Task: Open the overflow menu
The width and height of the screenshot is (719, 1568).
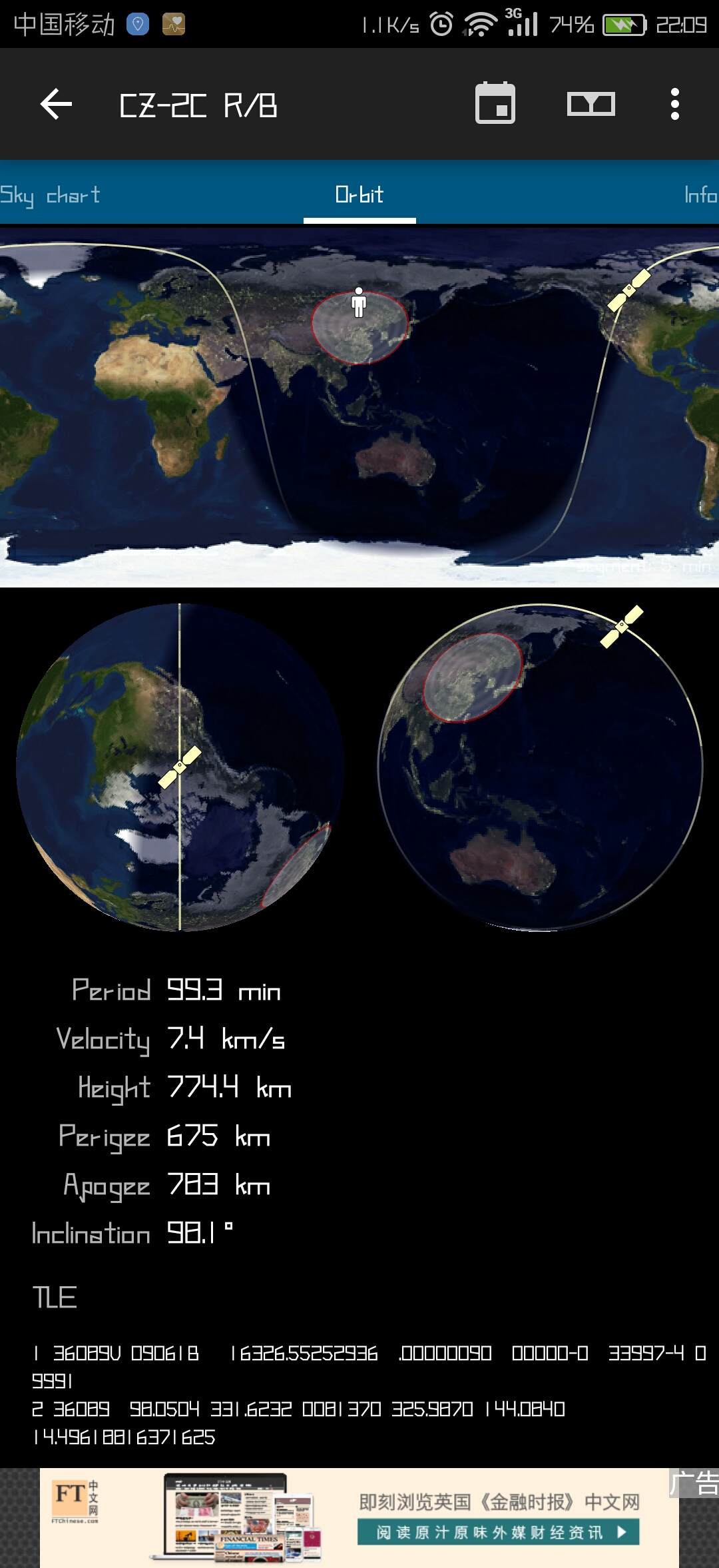Action: 674,104
